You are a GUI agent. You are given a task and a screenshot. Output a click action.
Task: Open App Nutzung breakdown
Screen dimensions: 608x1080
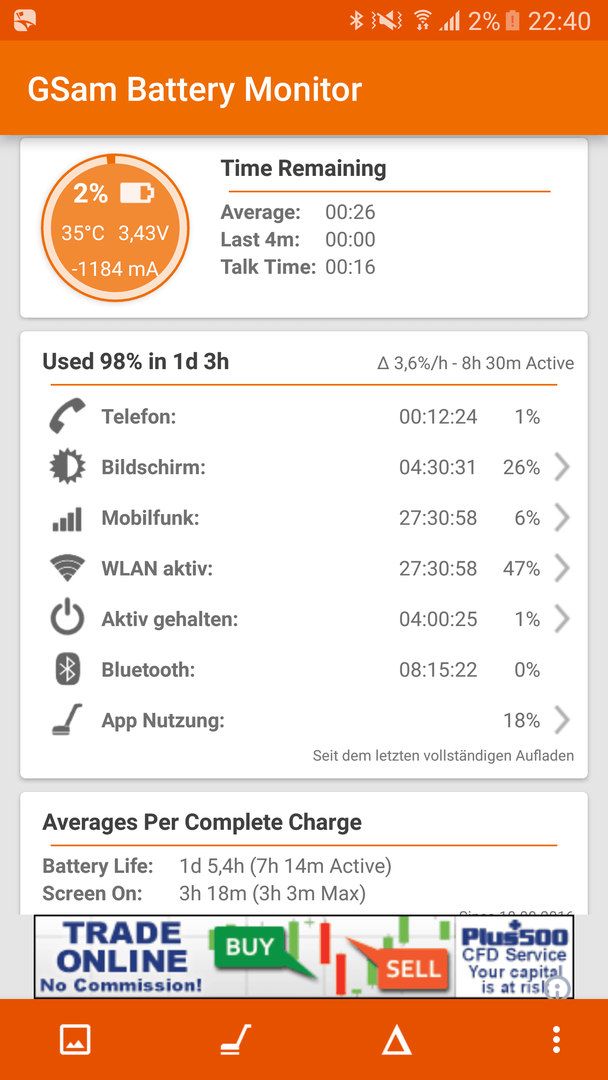click(x=304, y=720)
